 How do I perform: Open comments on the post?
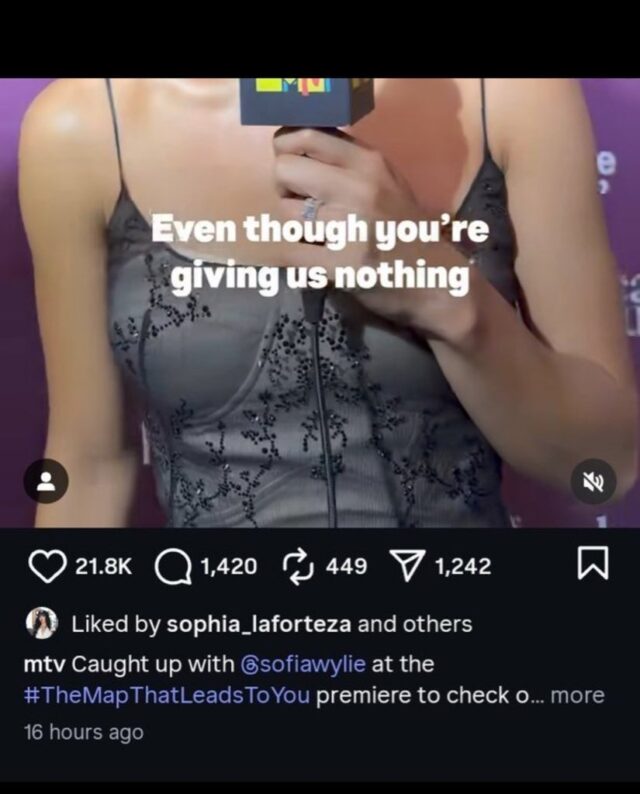[x=175, y=567]
